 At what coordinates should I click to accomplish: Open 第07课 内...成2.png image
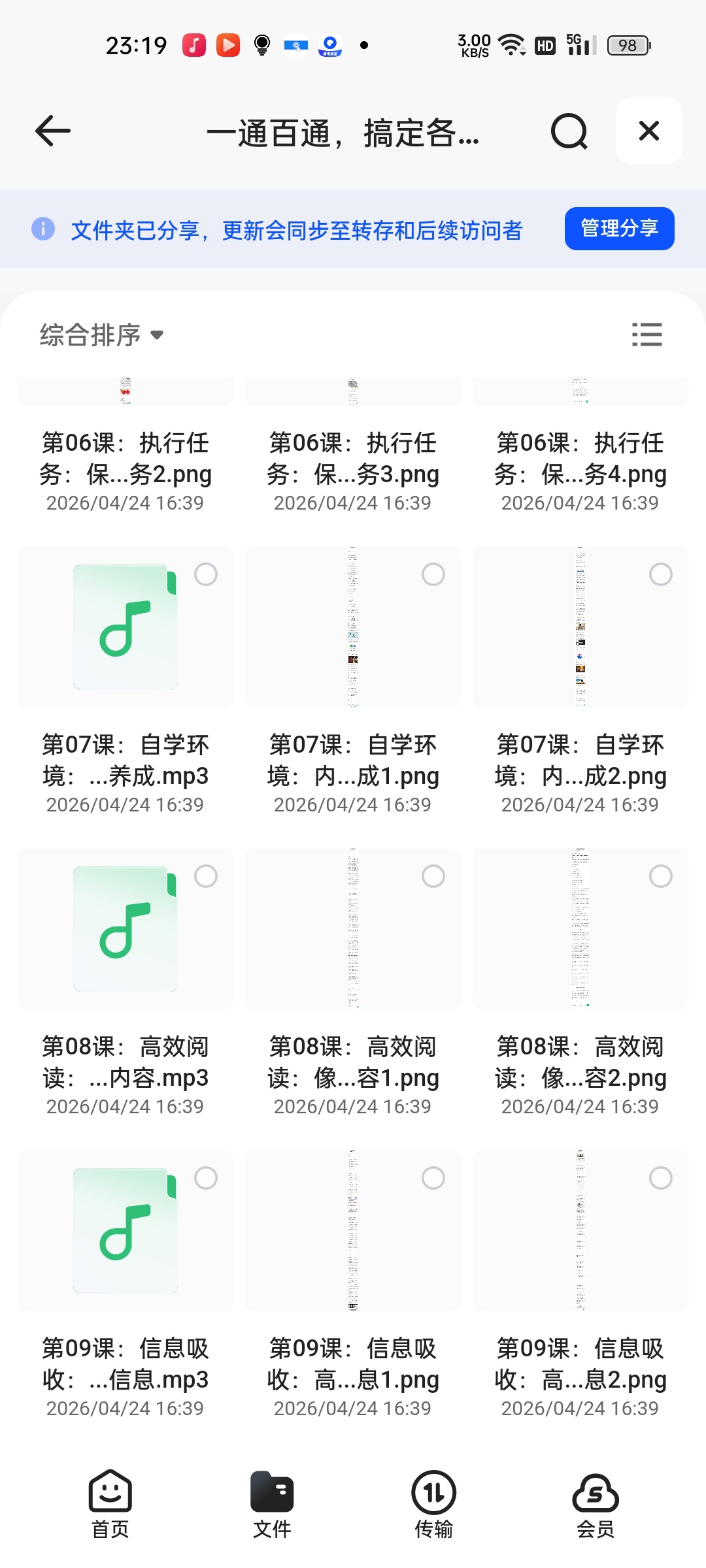pyautogui.click(x=580, y=627)
